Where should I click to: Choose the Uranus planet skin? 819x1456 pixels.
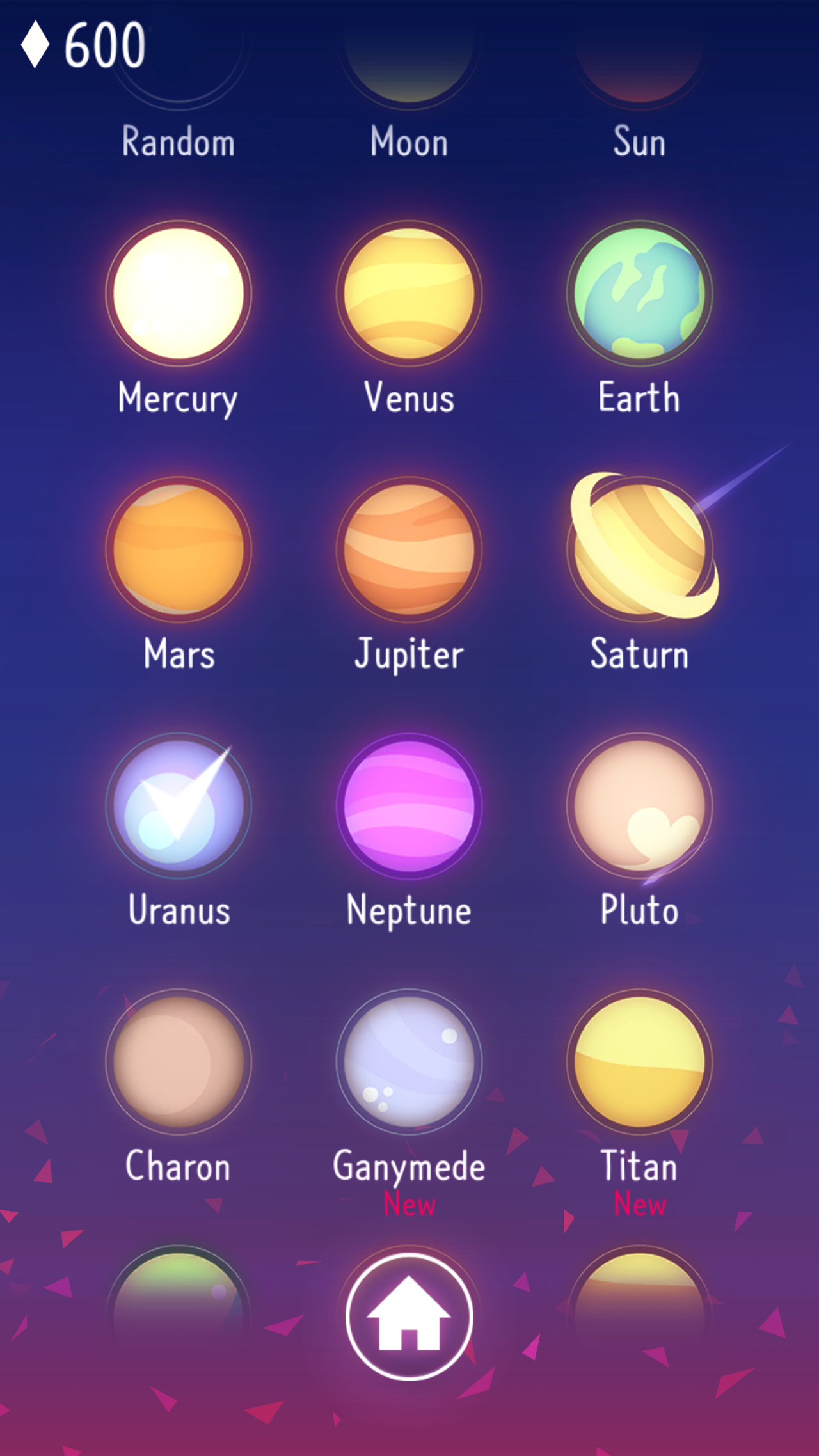click(x=178, y=806)
